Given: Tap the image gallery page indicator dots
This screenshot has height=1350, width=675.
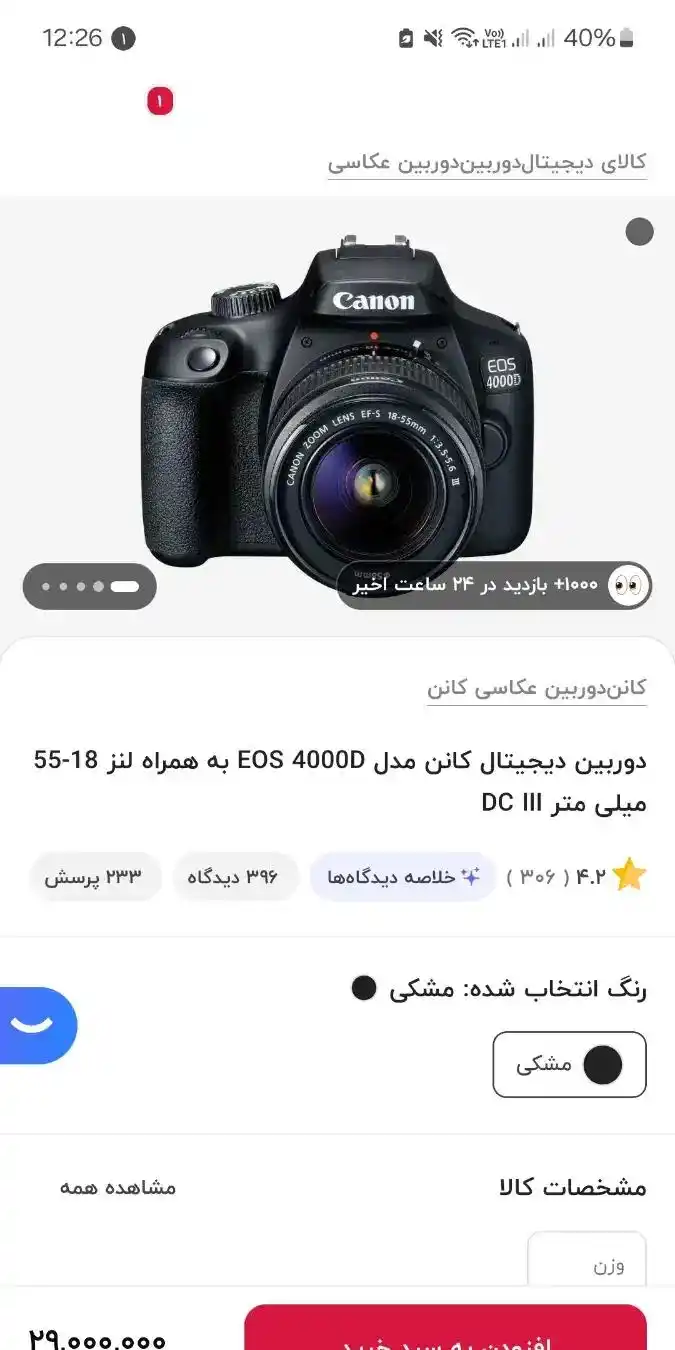Looking at the screenshot, I should tap(90, 586).
